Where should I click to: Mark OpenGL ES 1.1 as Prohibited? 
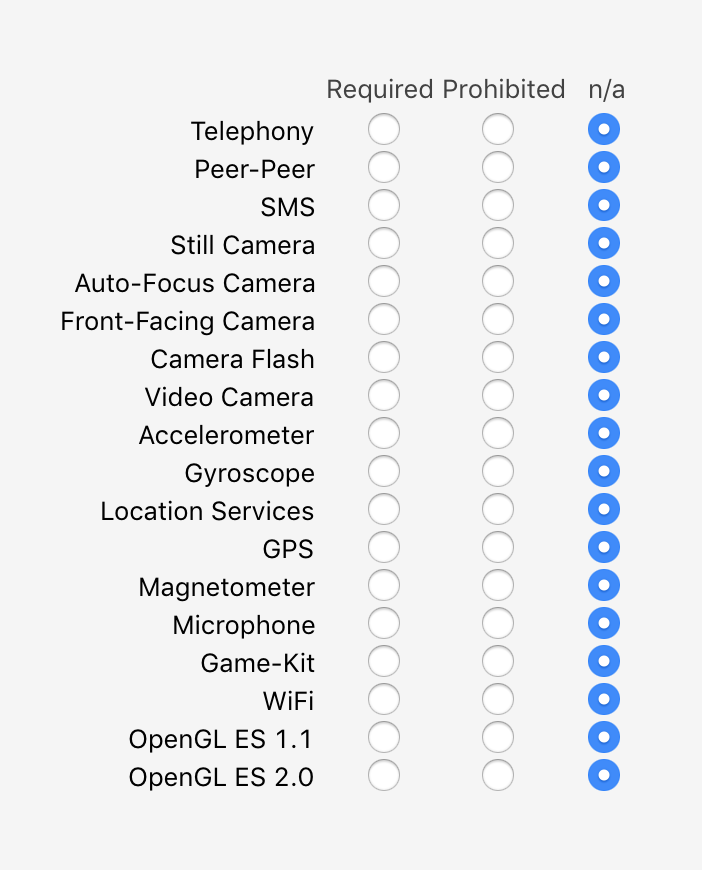tap(498, 738)
